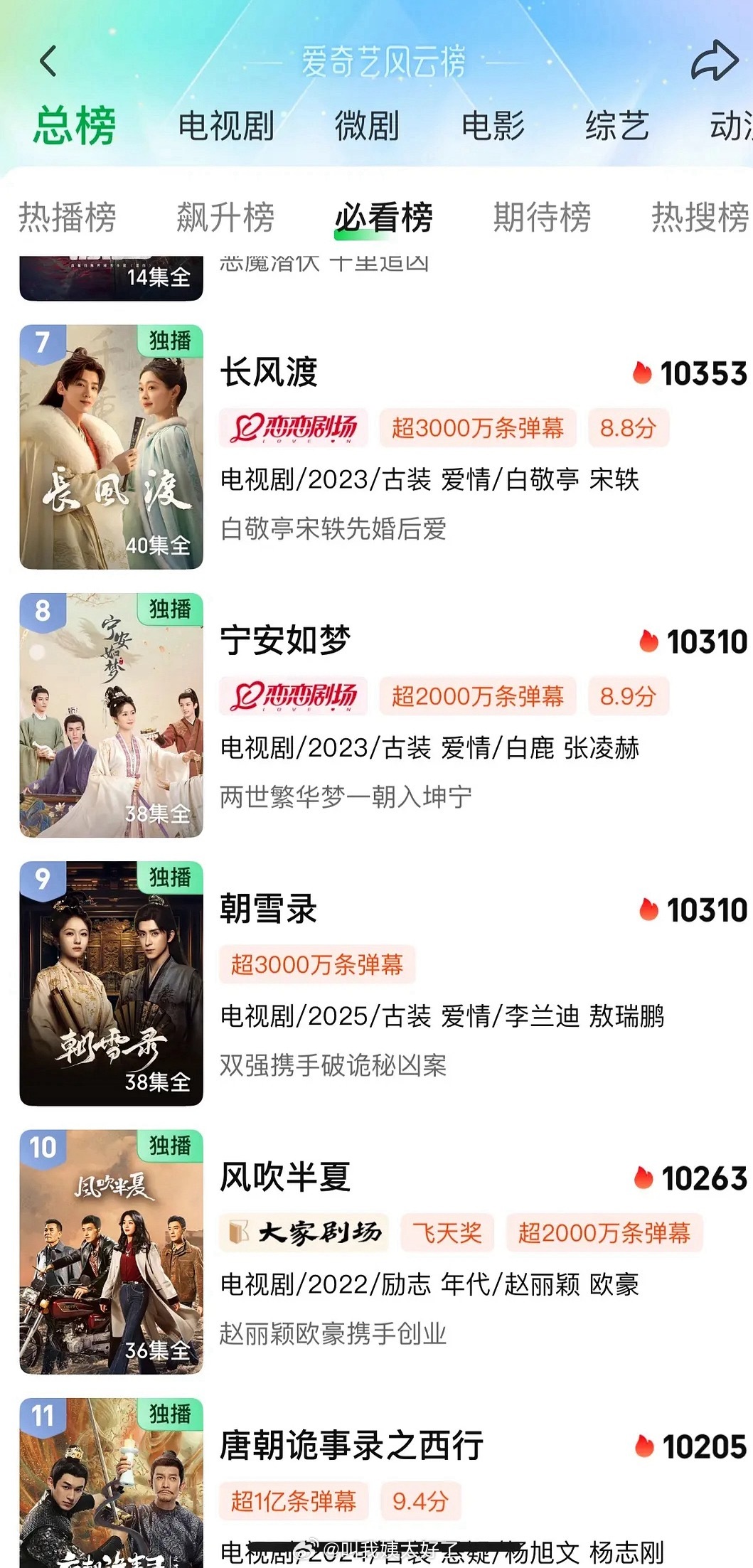Open the drama 朝雪录
Viewport: 753px width, 1568px height.
pyautogui.click(x=269, y=909)
